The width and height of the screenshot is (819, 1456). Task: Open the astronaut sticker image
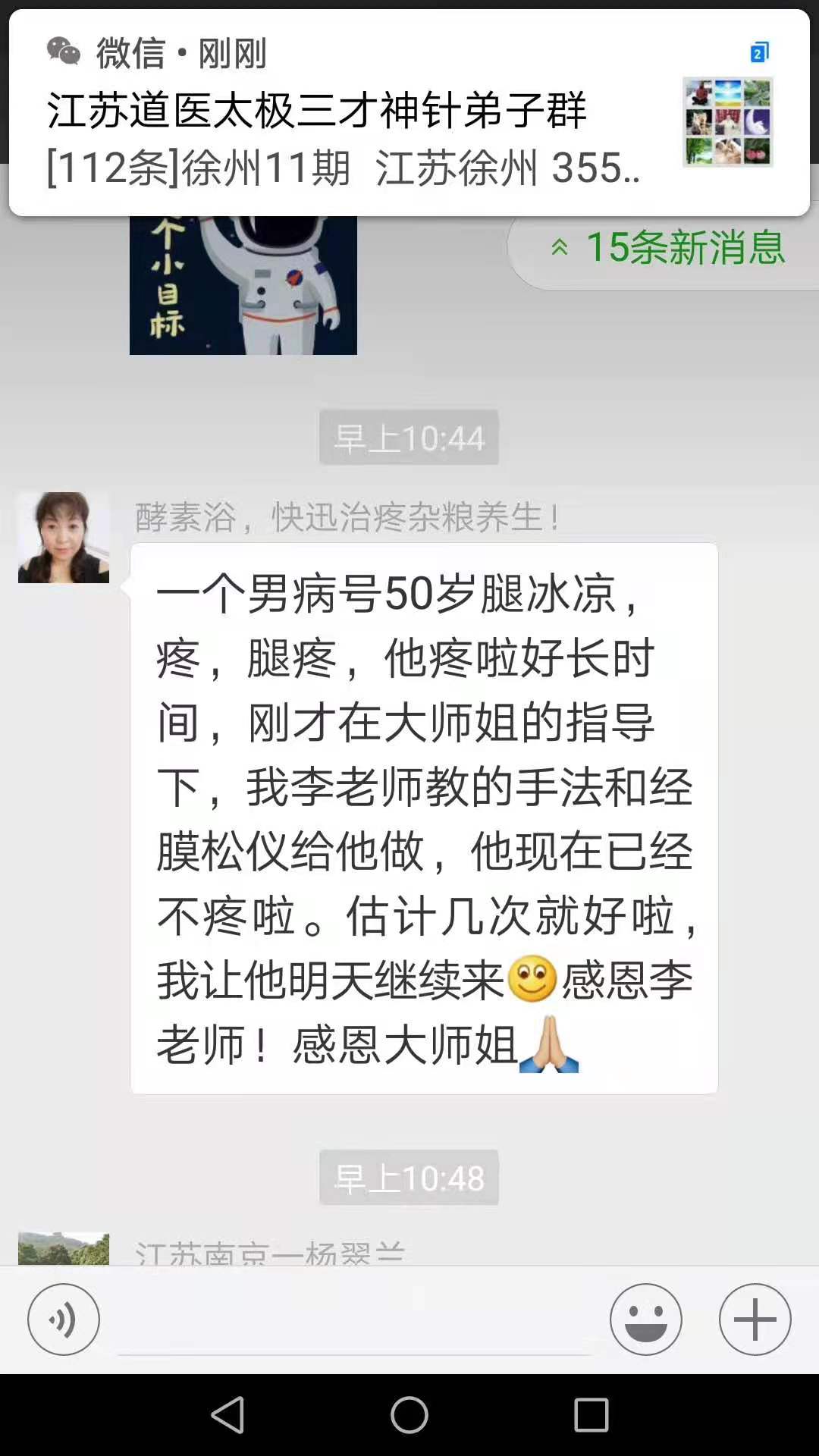click(x=243, y=285)
